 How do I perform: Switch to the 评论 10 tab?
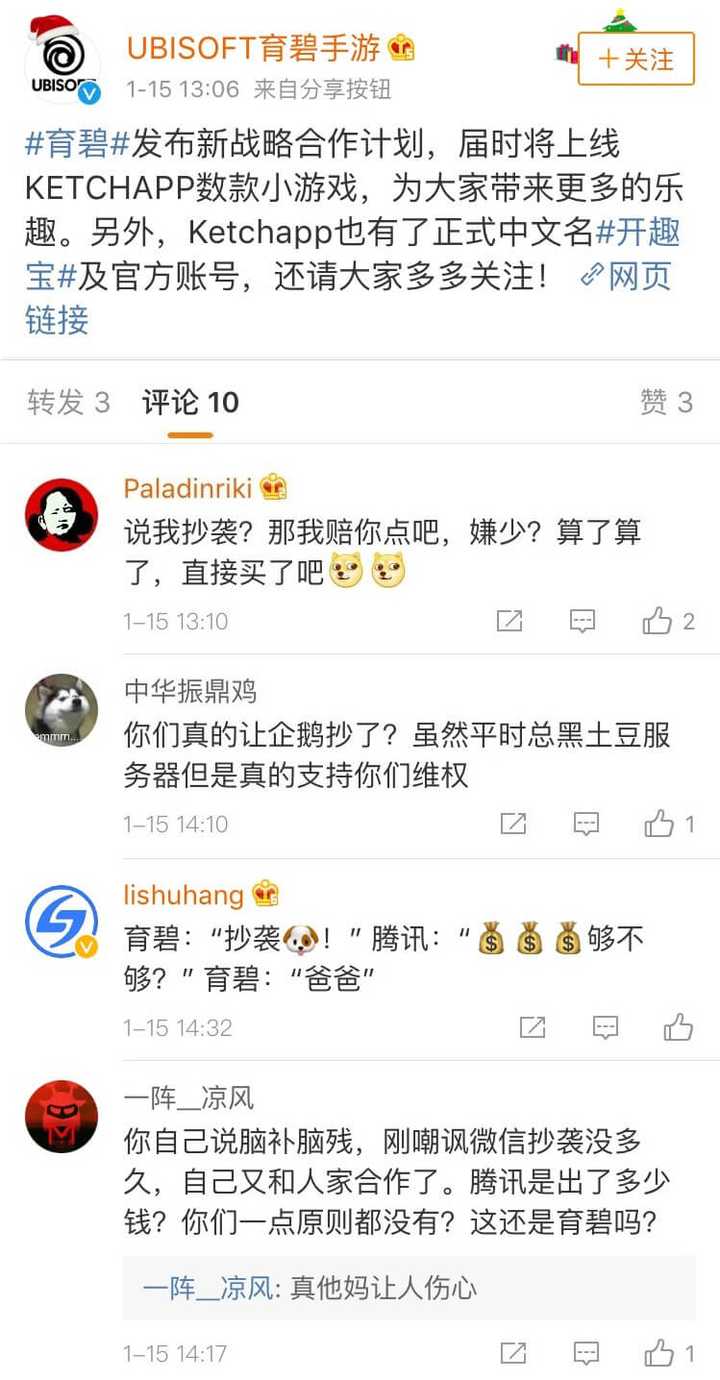pos(190,402)
